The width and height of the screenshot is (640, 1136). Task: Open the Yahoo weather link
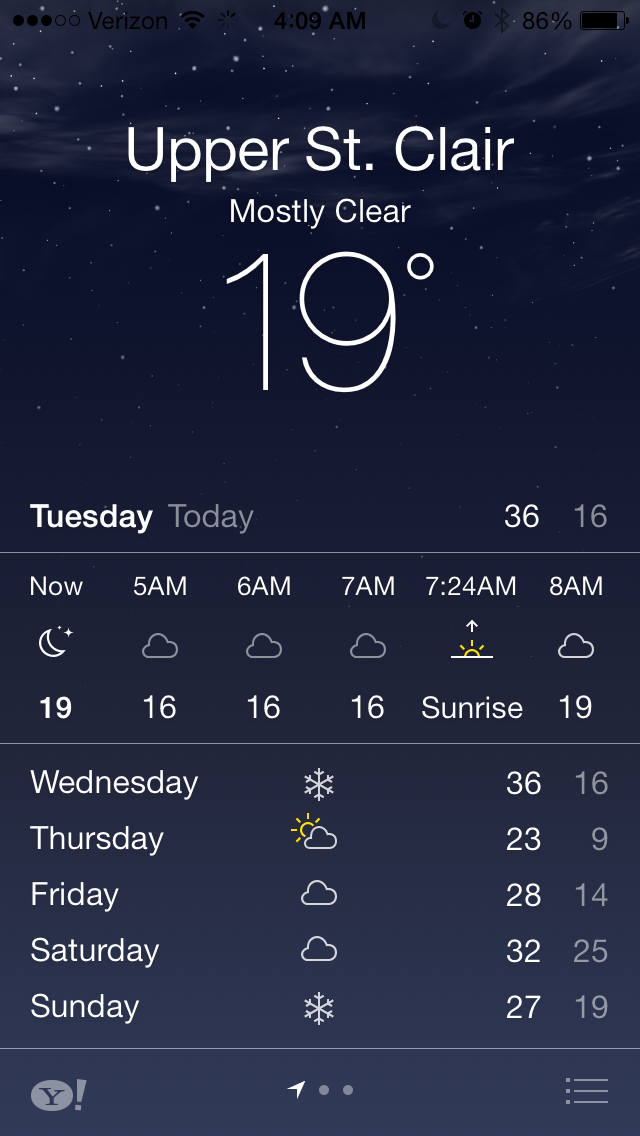tap(59, 1094)
